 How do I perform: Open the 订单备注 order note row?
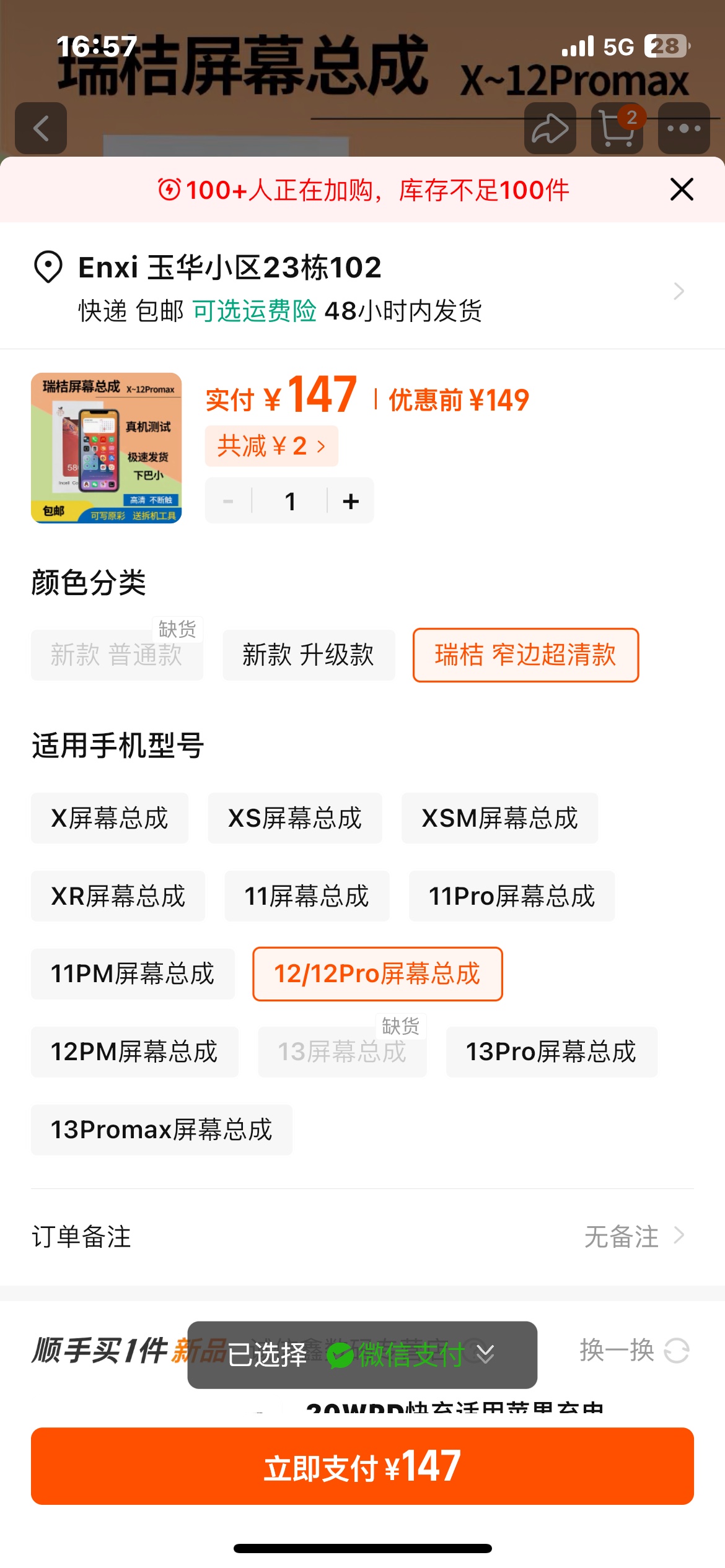click(362, 1237)
